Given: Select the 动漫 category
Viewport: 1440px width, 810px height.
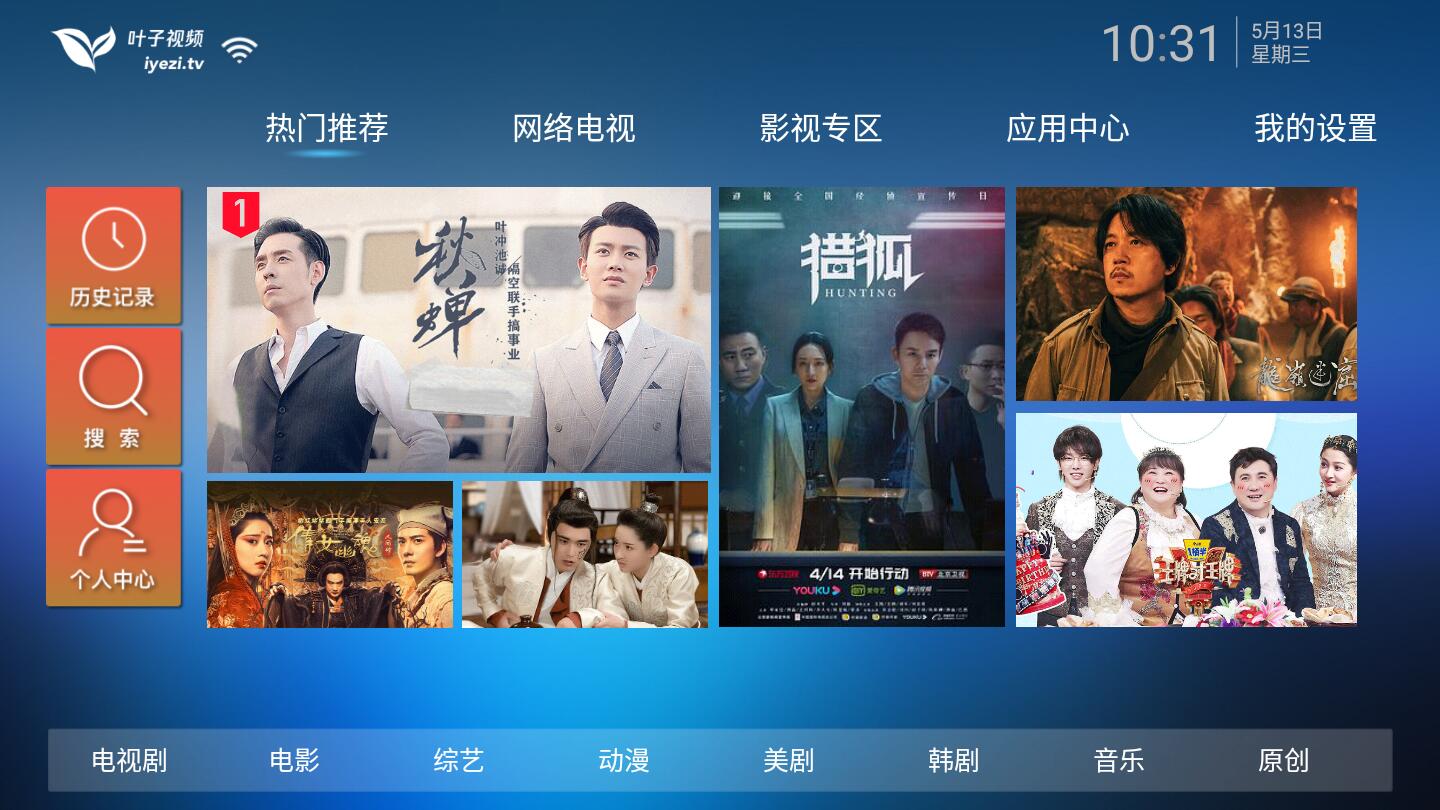Looking at the screenshot, I should (624, 760).
